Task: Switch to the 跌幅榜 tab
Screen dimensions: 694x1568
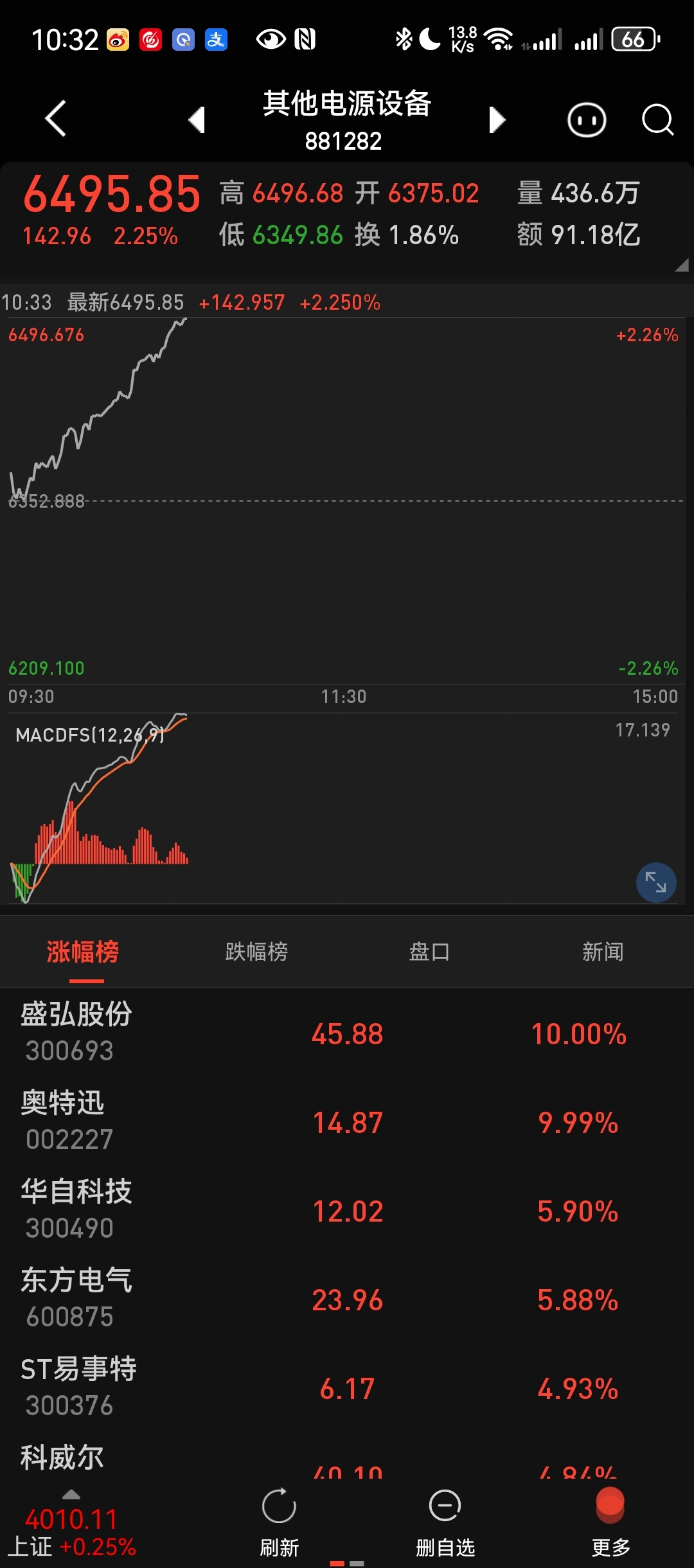Action: [256, 952]
